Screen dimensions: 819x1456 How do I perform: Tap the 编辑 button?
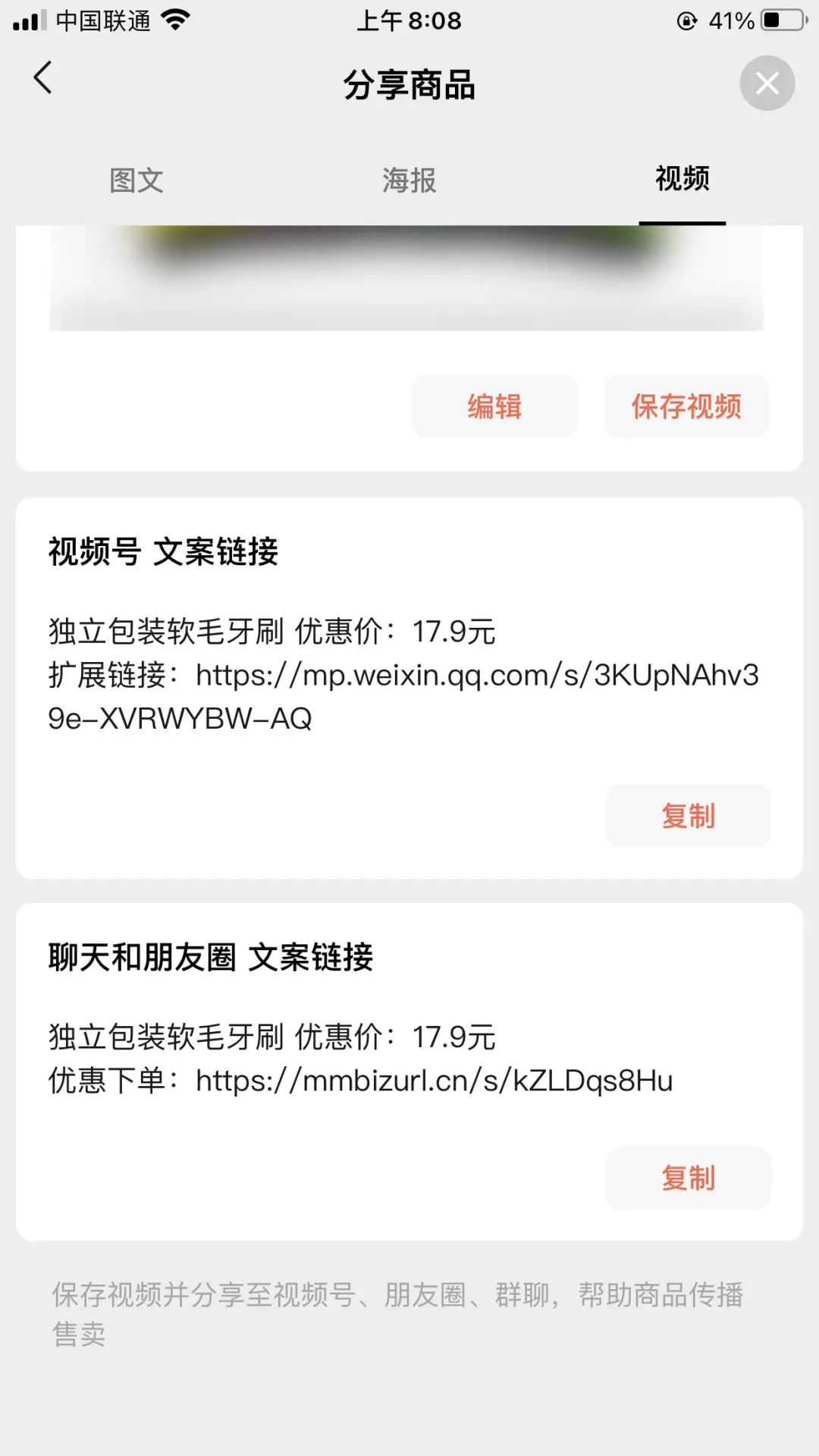(x=494, y=406)
